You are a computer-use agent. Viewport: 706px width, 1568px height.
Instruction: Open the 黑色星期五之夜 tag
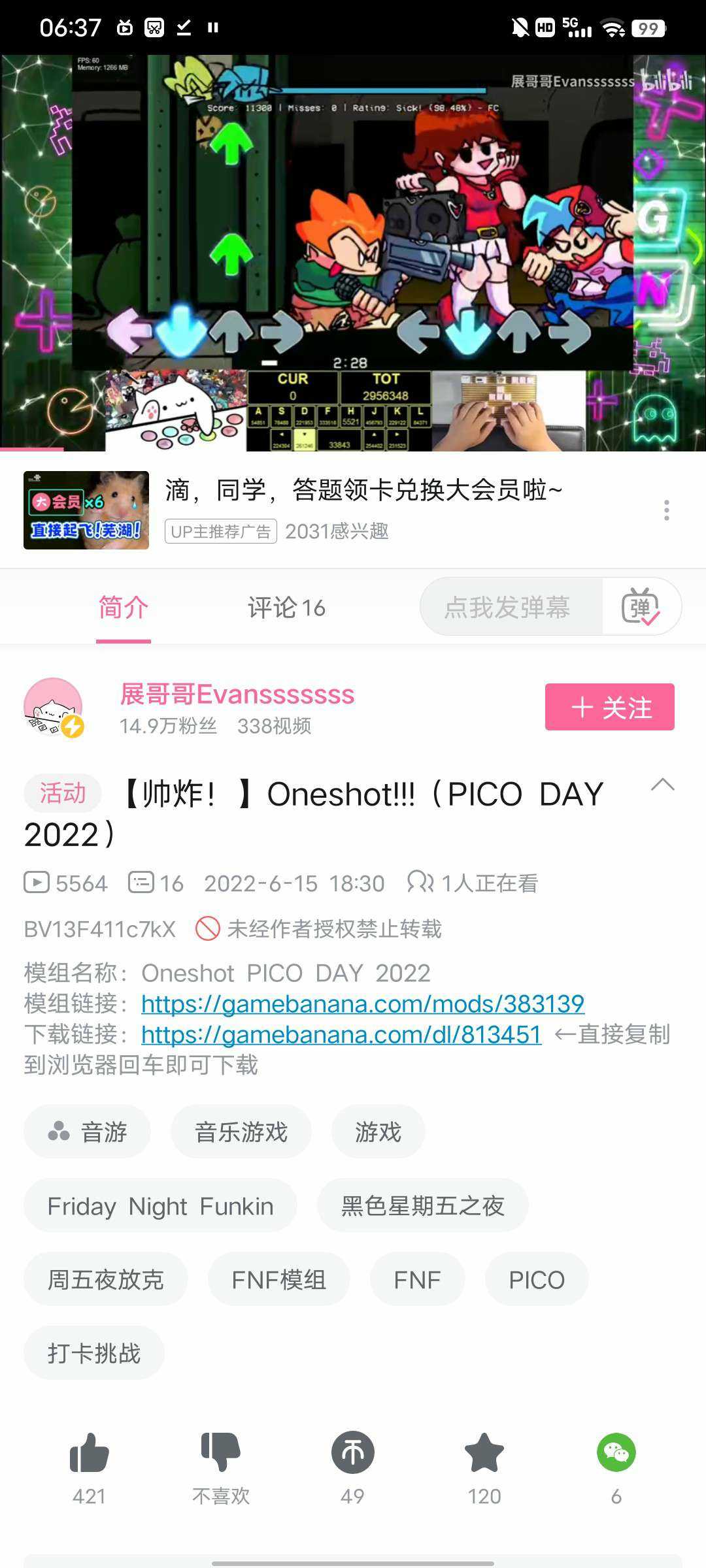422,1206
